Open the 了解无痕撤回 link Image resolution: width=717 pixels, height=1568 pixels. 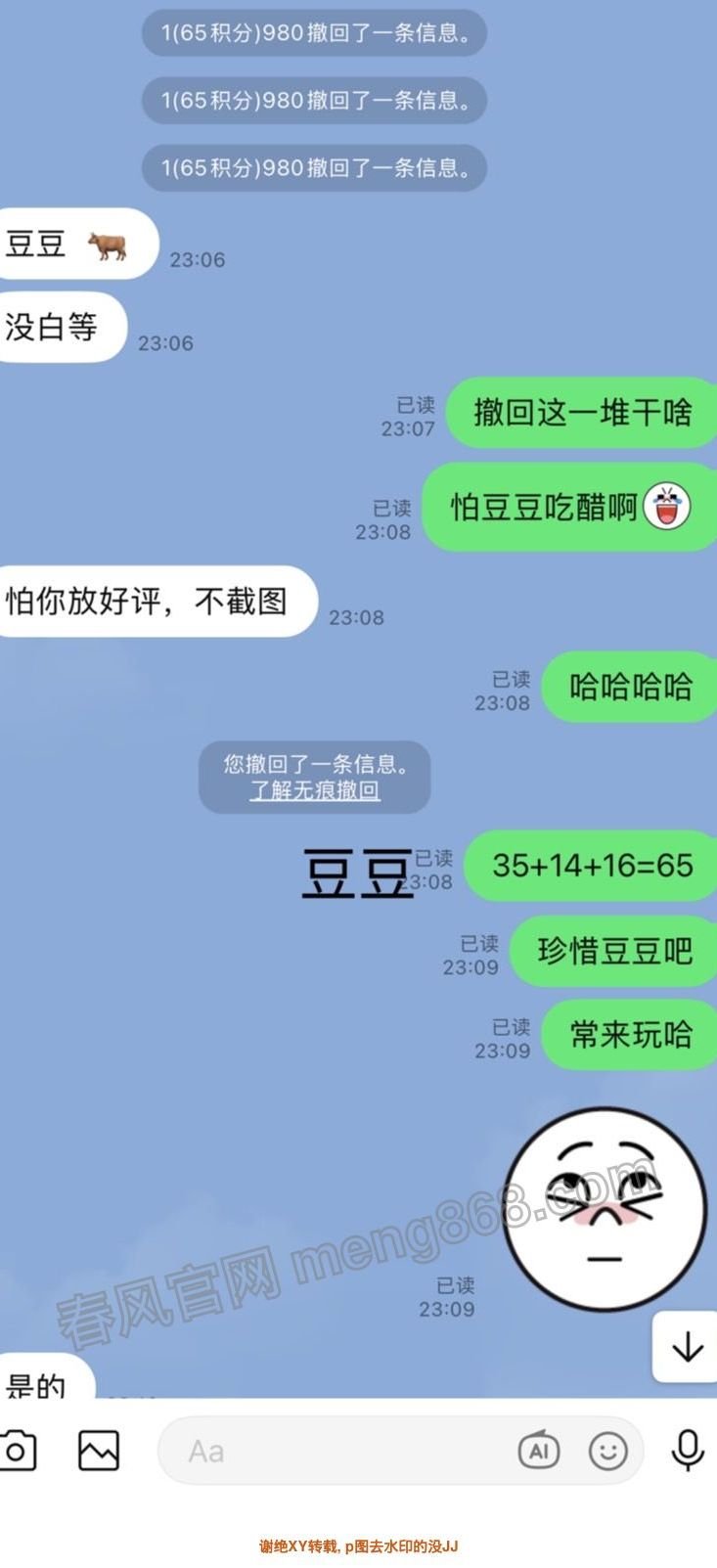point(314,790)
